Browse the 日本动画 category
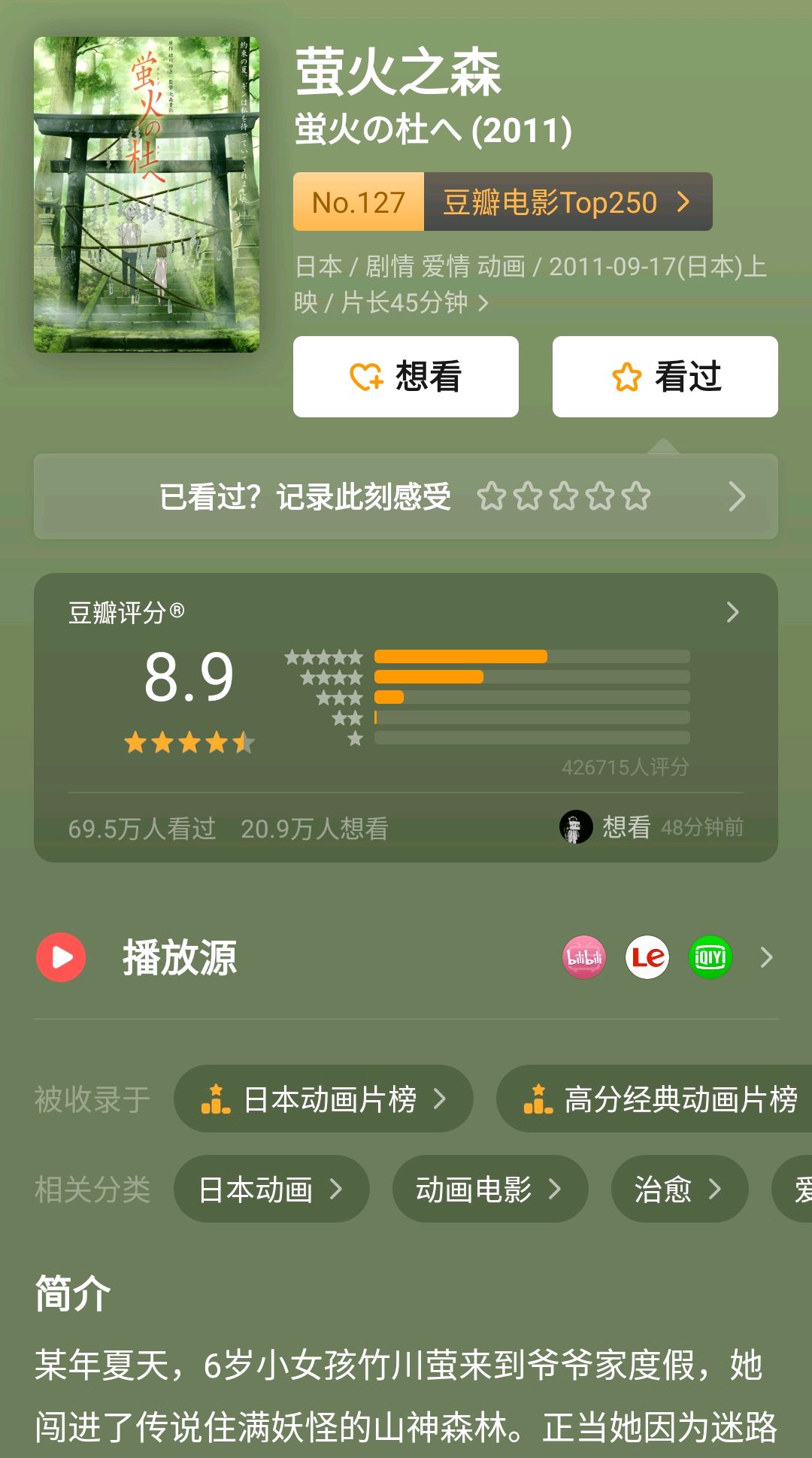Screen dimensions: 812x1458 271,1190
